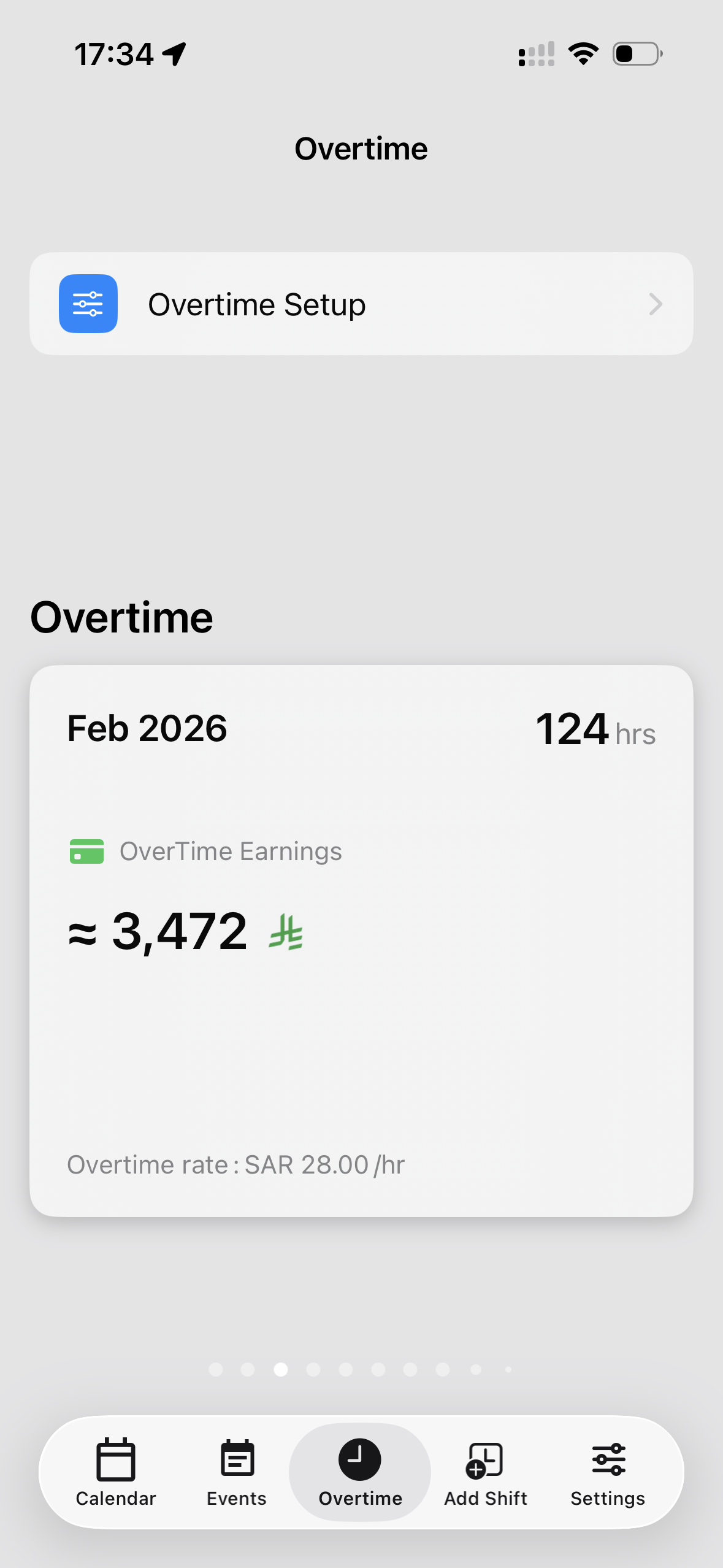Screen dimensions: 723x1568
Task: Select the third page indicator dot
Action: tap(281, 1369)
